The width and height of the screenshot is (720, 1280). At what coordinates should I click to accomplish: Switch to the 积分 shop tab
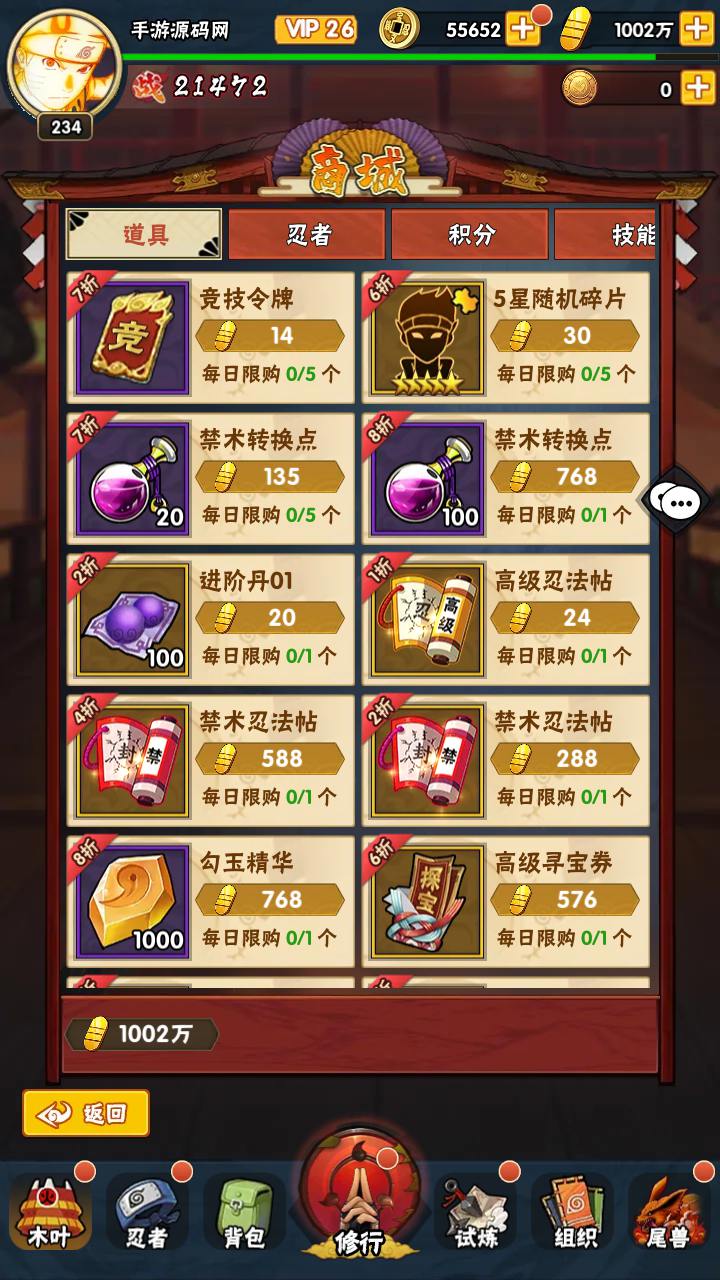point(469,234)
